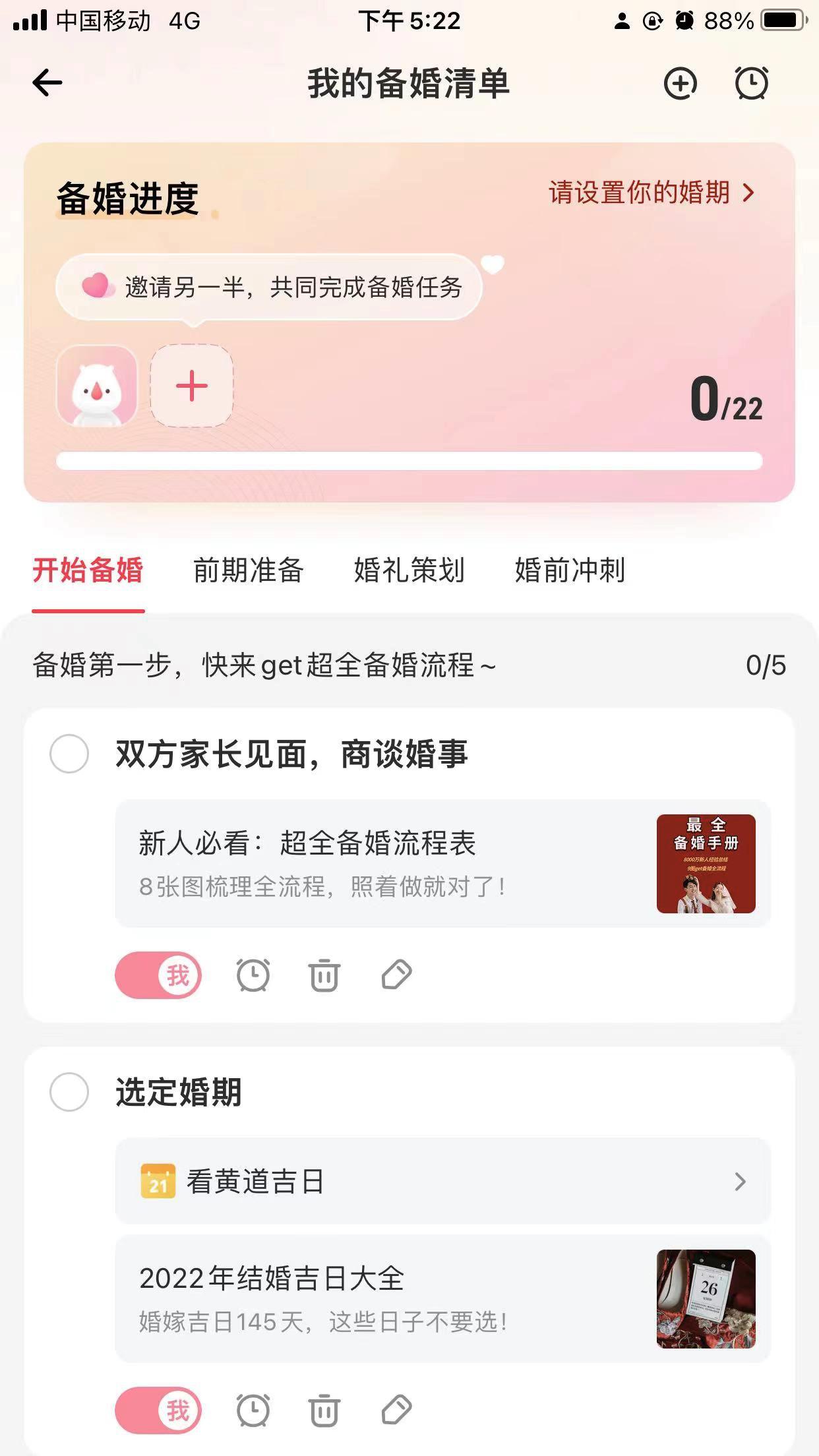819x1456 pixels.
Task: Switch to the 婚礼策划 tab
Action: (409, 572)
